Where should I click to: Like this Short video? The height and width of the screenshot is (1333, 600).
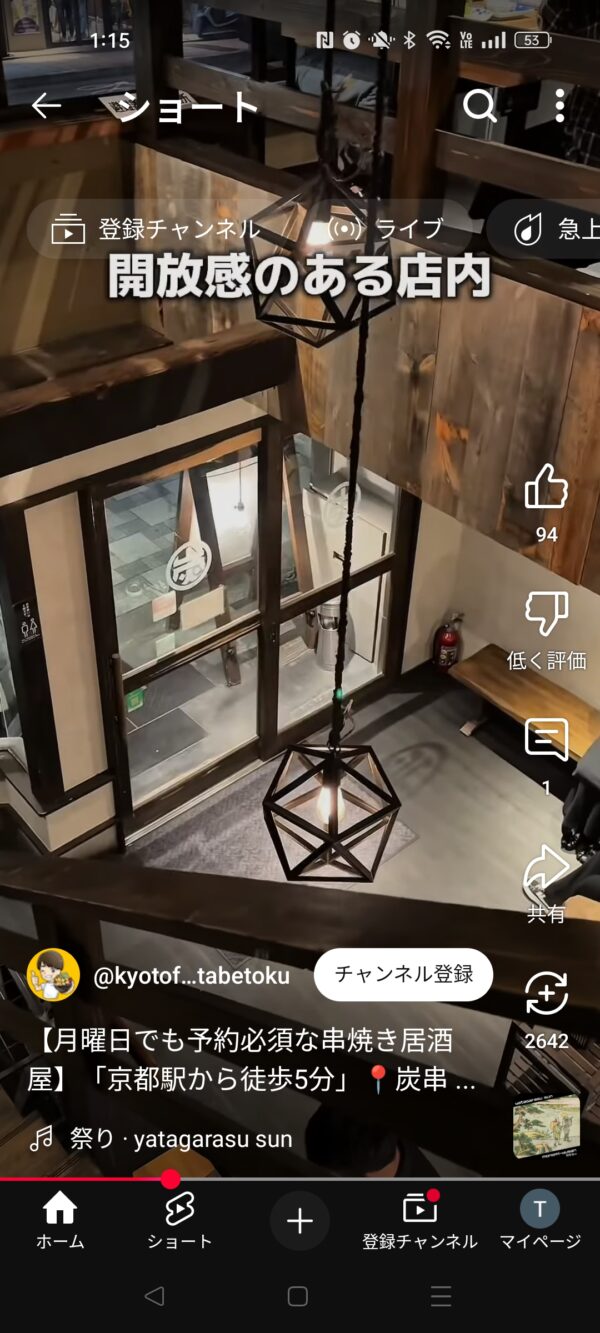pyautogui.click(x=546, y=488)
